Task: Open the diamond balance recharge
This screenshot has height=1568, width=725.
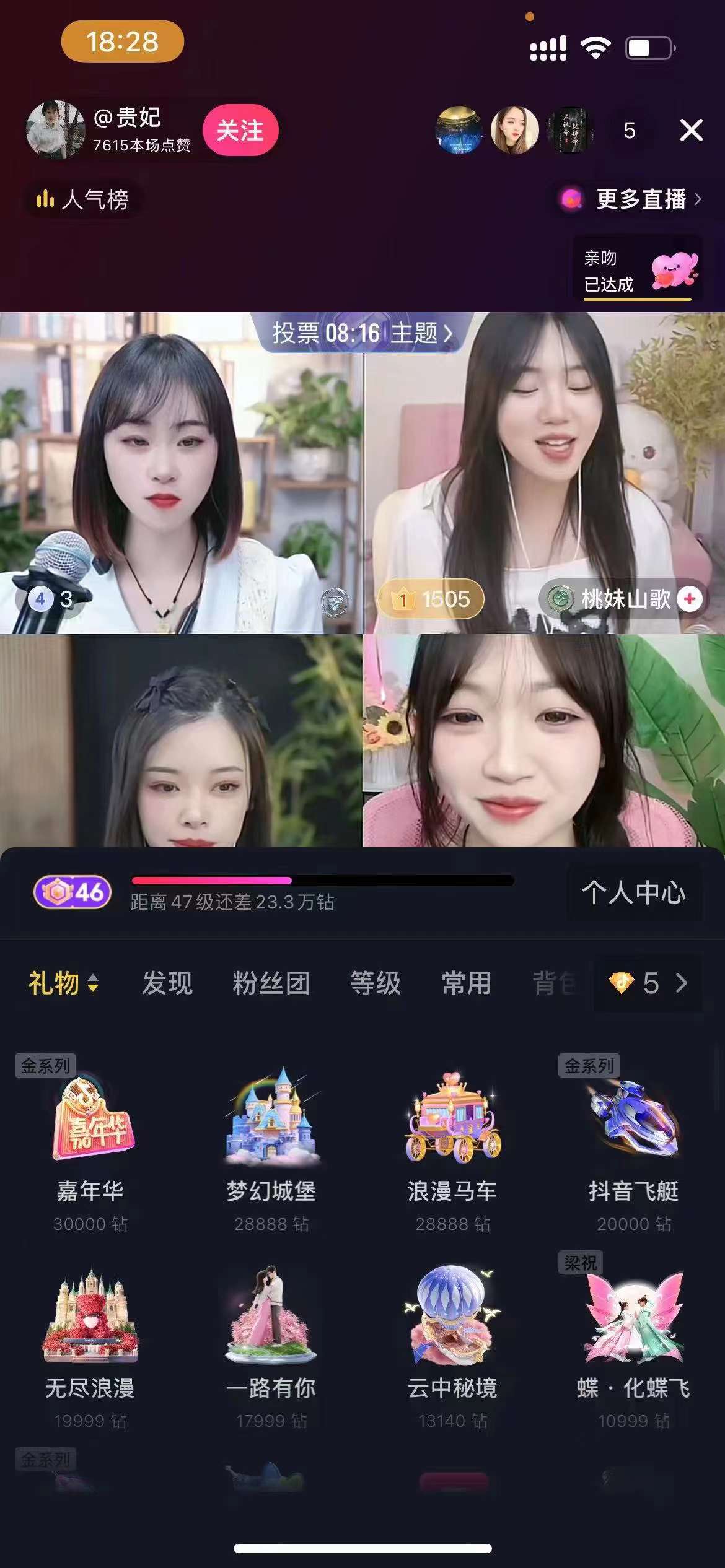Action: coord(648,983)
